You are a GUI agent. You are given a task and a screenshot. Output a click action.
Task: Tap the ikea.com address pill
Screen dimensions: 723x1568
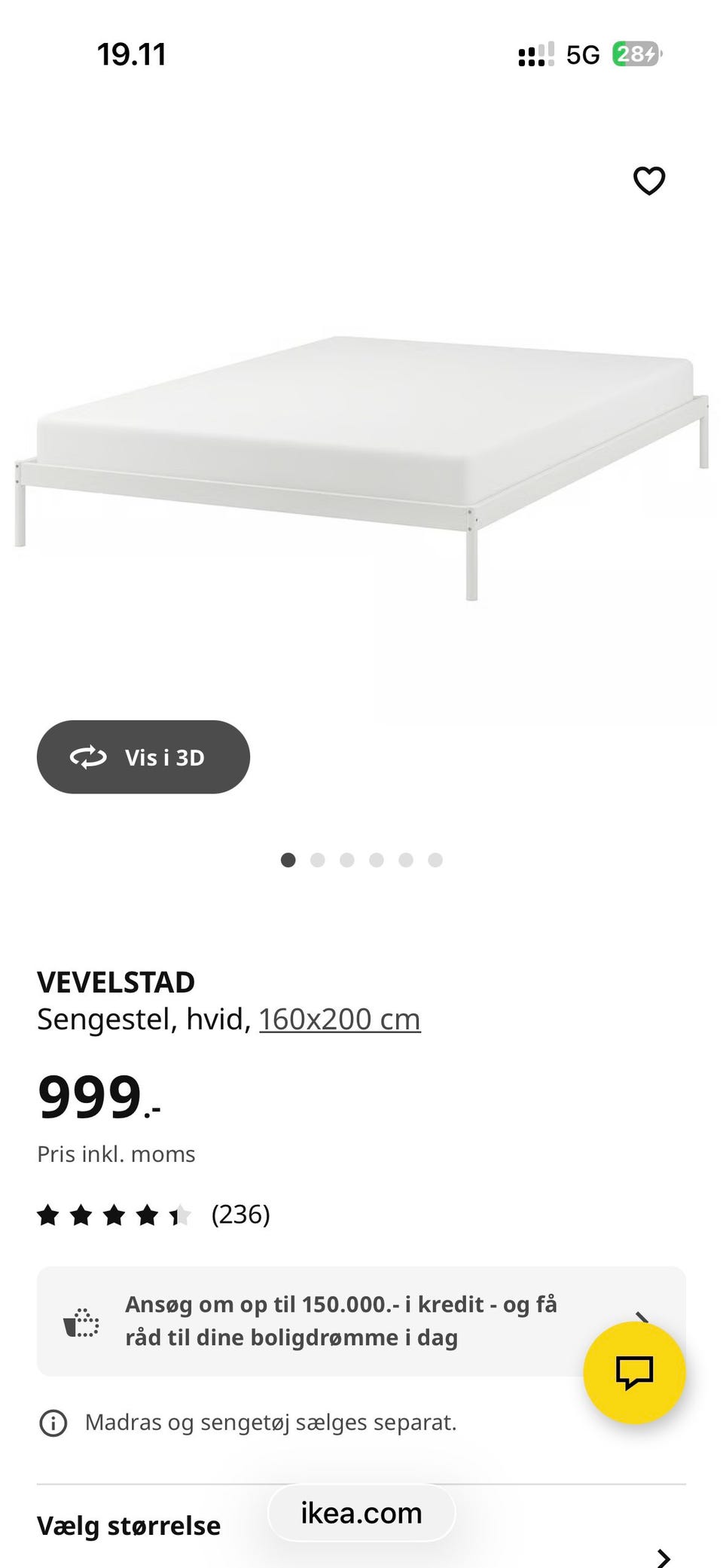click(x=361, y=1513)
